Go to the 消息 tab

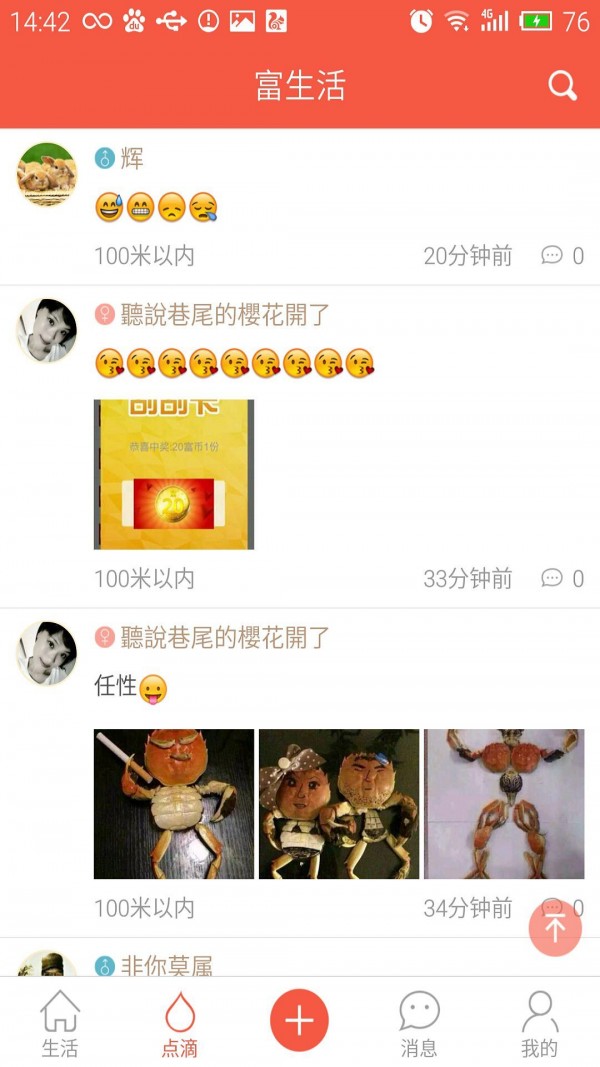tap(419, 1022)
